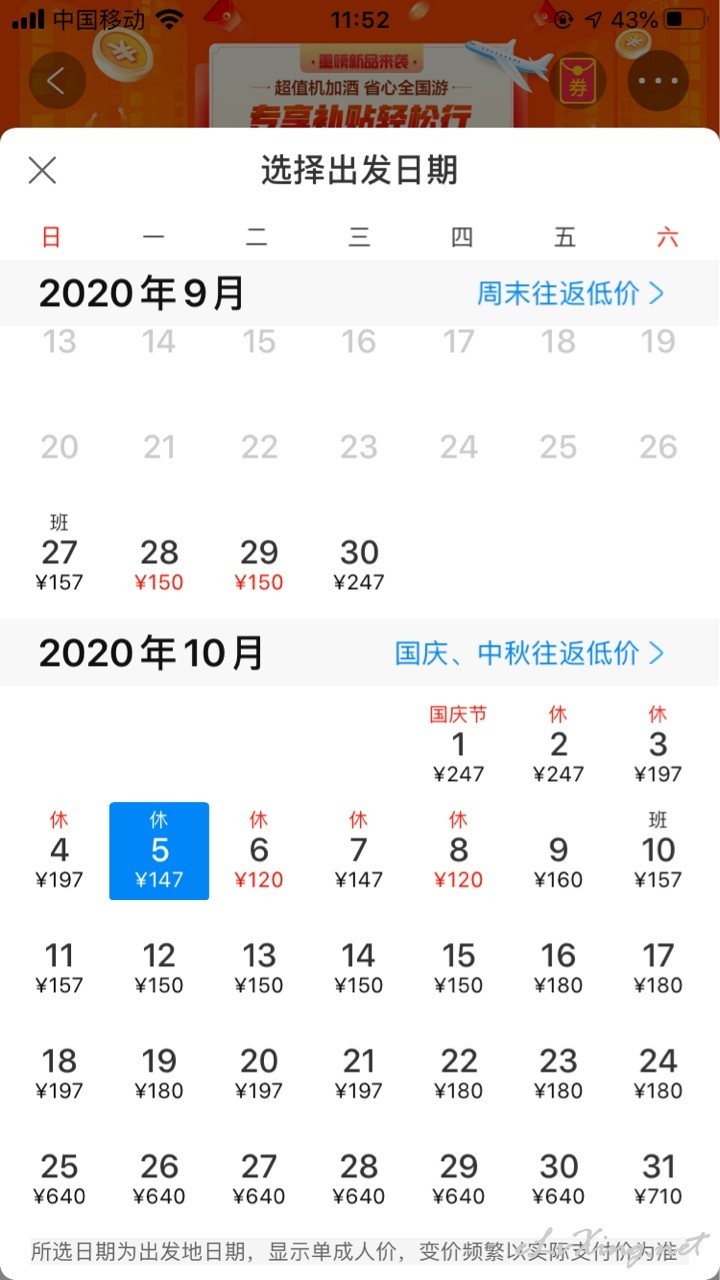The width and height of the screenshot is (720, 1280).
Task: Select September 27 priced ¥157
Action: [59, 554]
